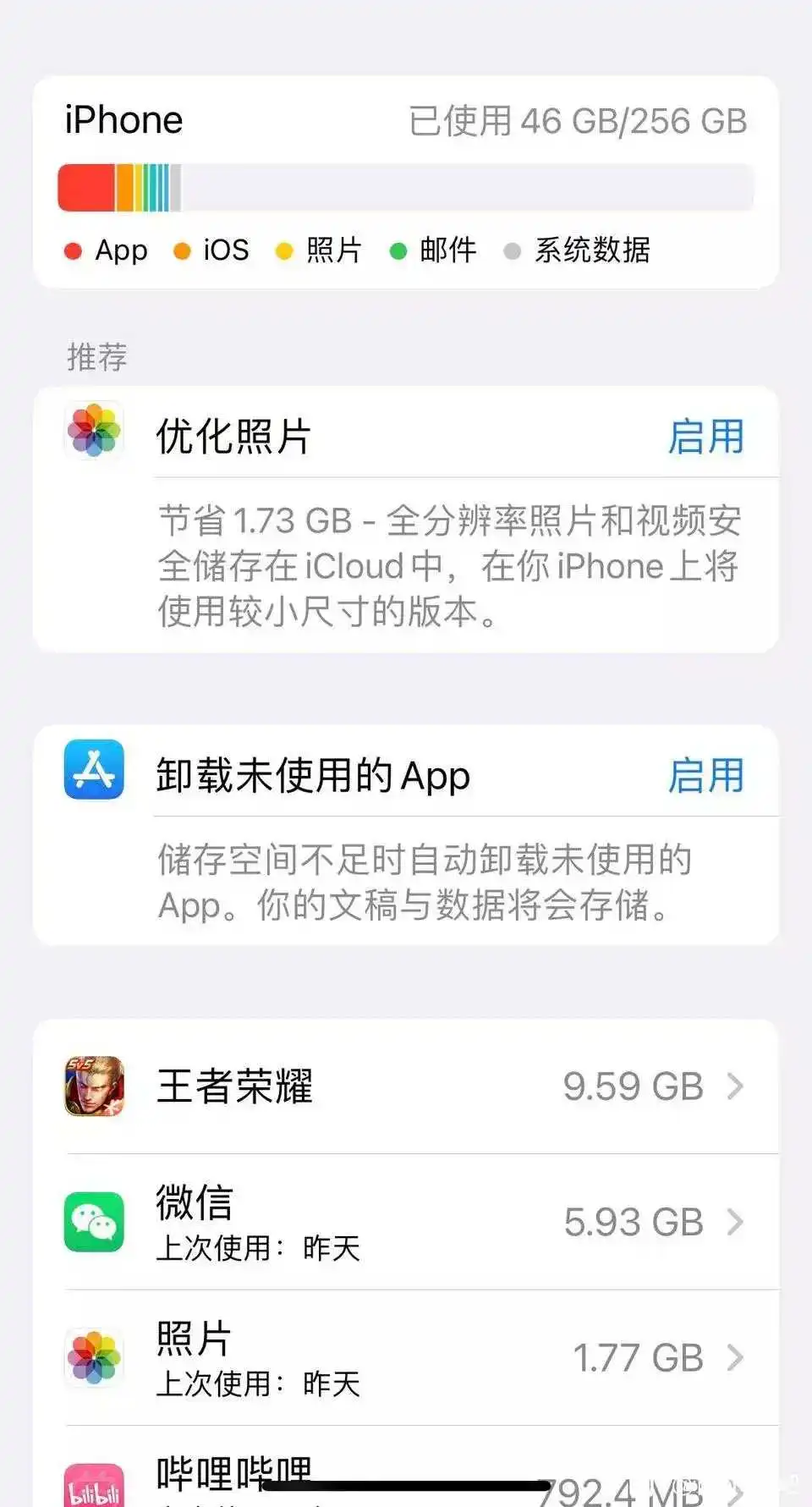
Task: Open 王者荣耀 storage details
Action: [x=404, y=1086]
